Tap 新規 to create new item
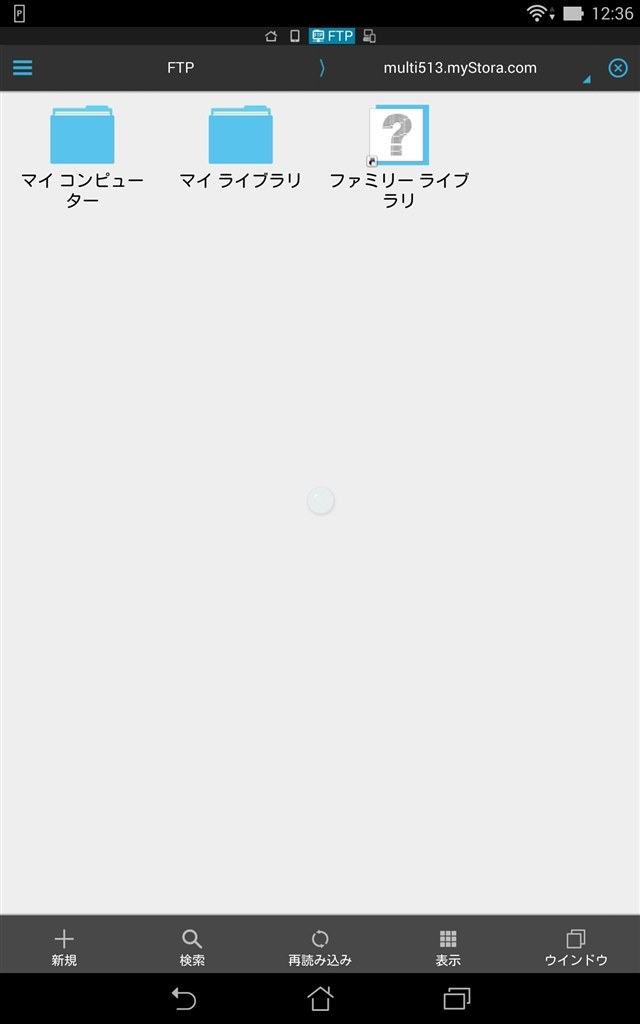Screen dimensions: 640x1024 click(x=64, y=947)
